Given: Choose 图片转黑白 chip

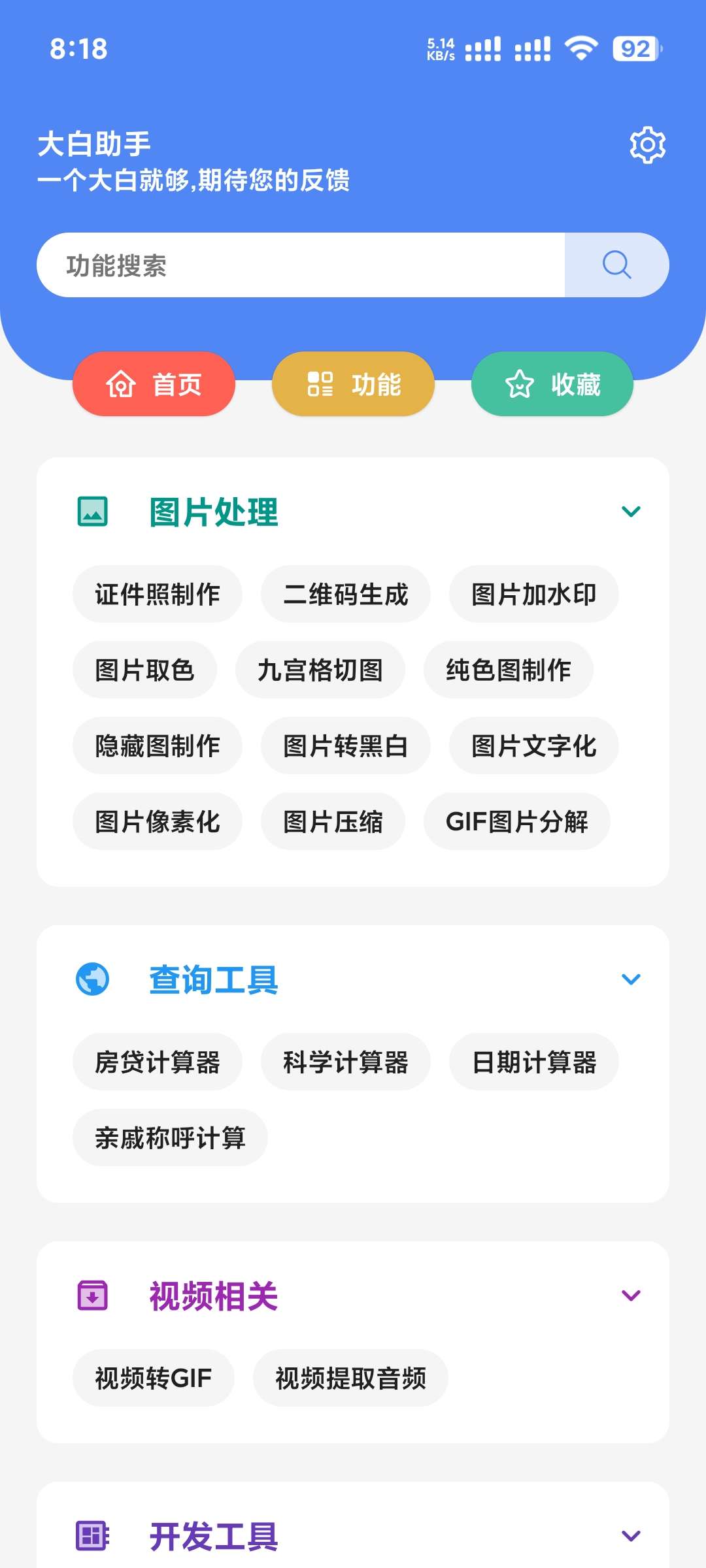Looking at the screenshot, I should pos(345,746).
